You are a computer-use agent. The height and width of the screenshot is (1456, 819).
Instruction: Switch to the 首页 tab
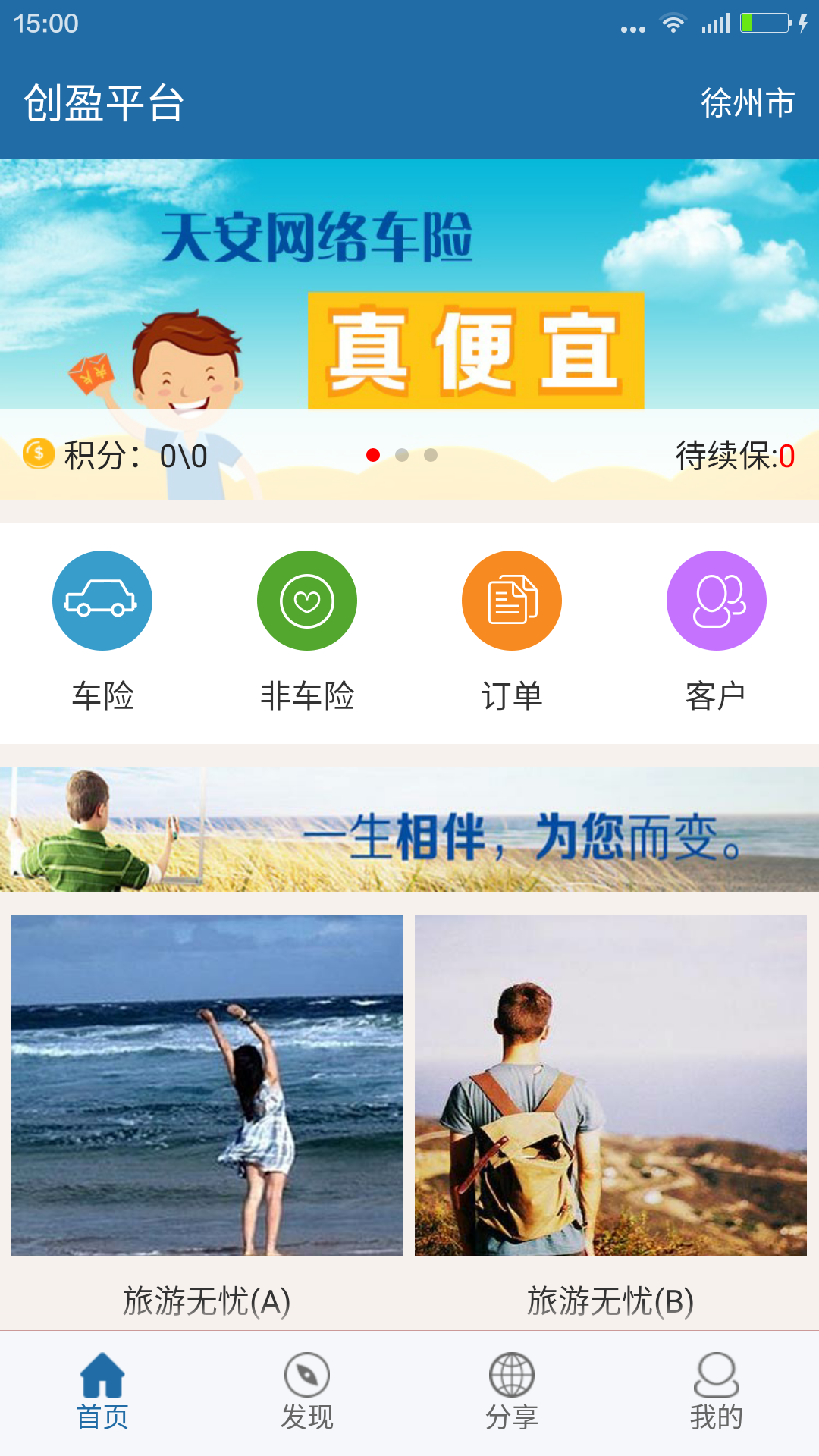(x=102, y=1399)
